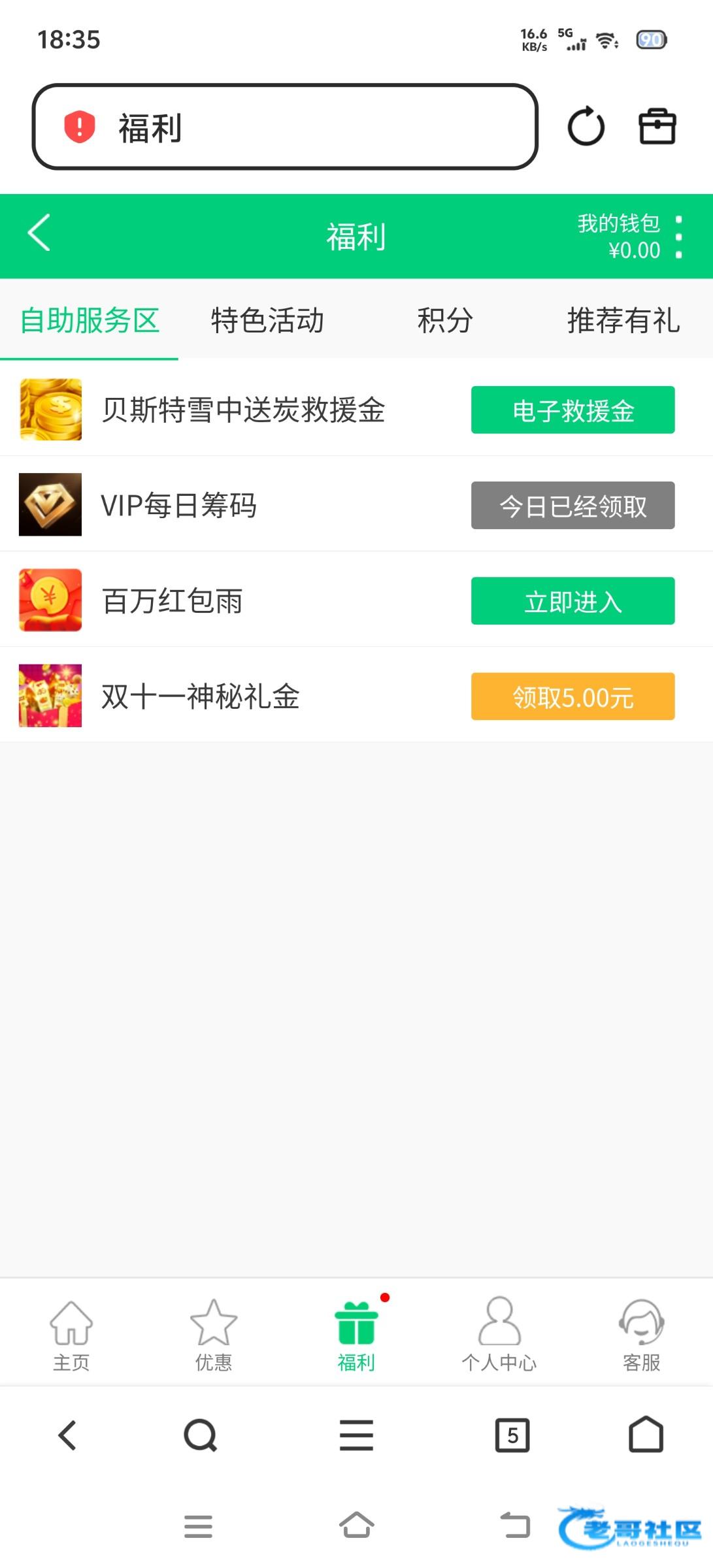Select the 自助服务区 tab
This screenshot has height=1568, width=713.
click(x=90, y=321)
